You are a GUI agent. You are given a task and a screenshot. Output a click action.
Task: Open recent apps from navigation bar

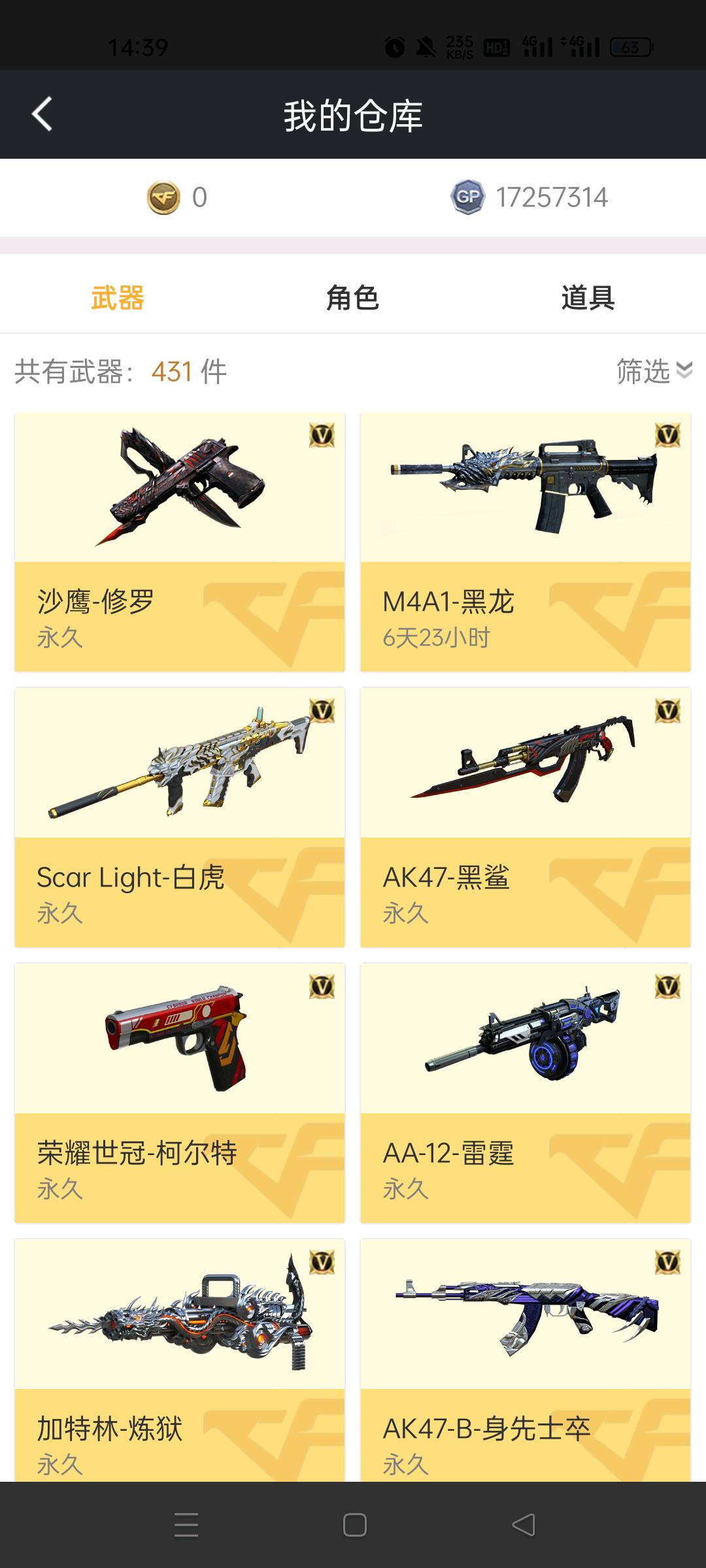pos(186,1525)
